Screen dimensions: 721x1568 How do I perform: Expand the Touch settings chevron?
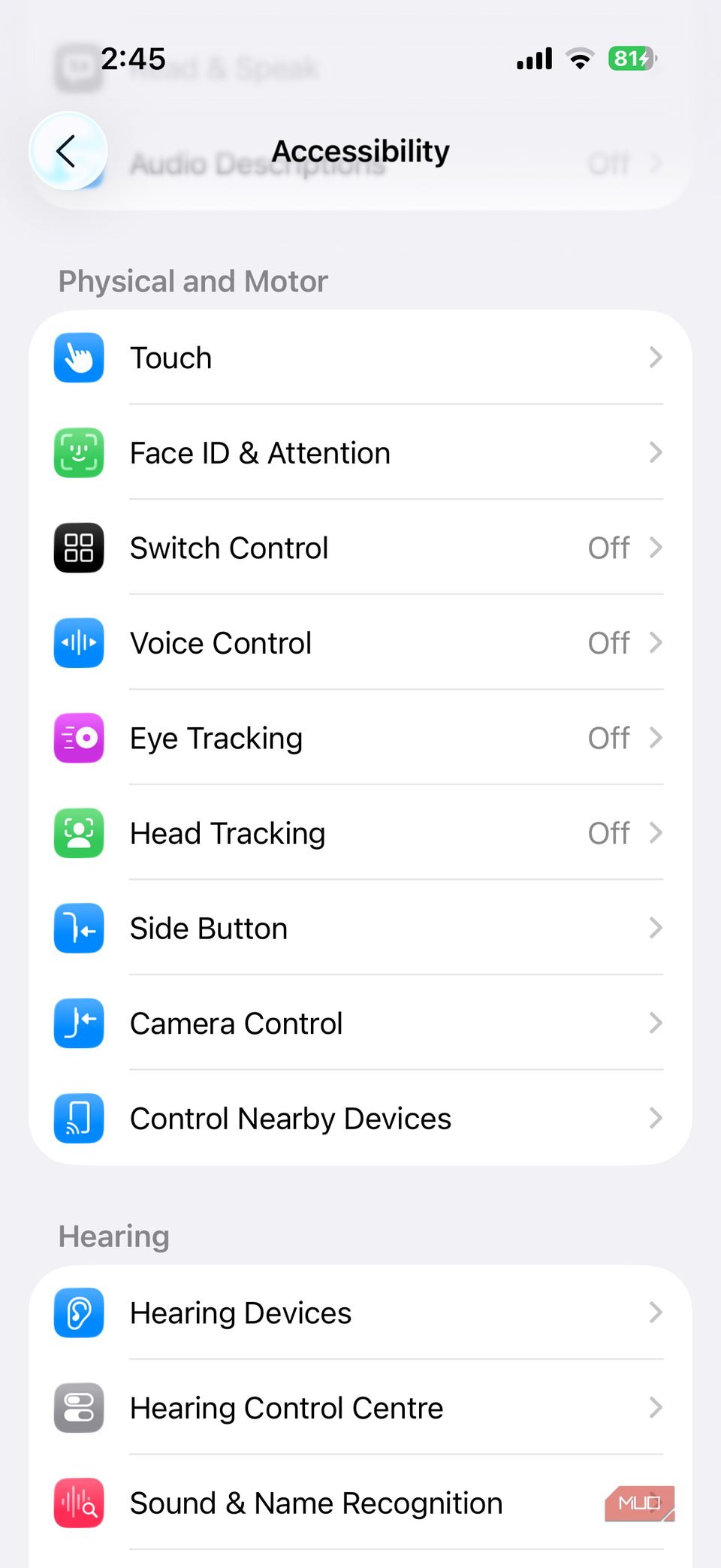[x=656, y=358]
